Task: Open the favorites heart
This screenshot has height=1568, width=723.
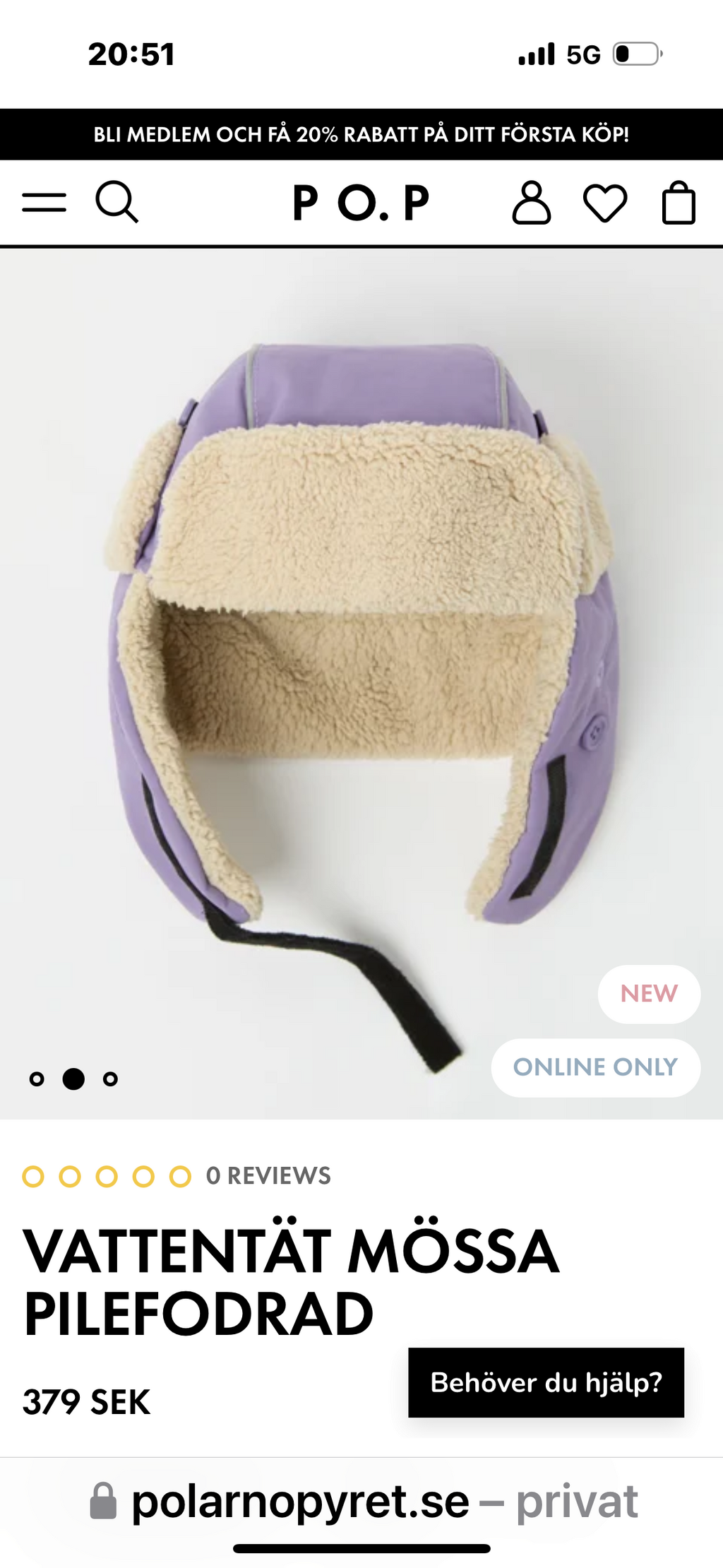Action: coord(605,203)
